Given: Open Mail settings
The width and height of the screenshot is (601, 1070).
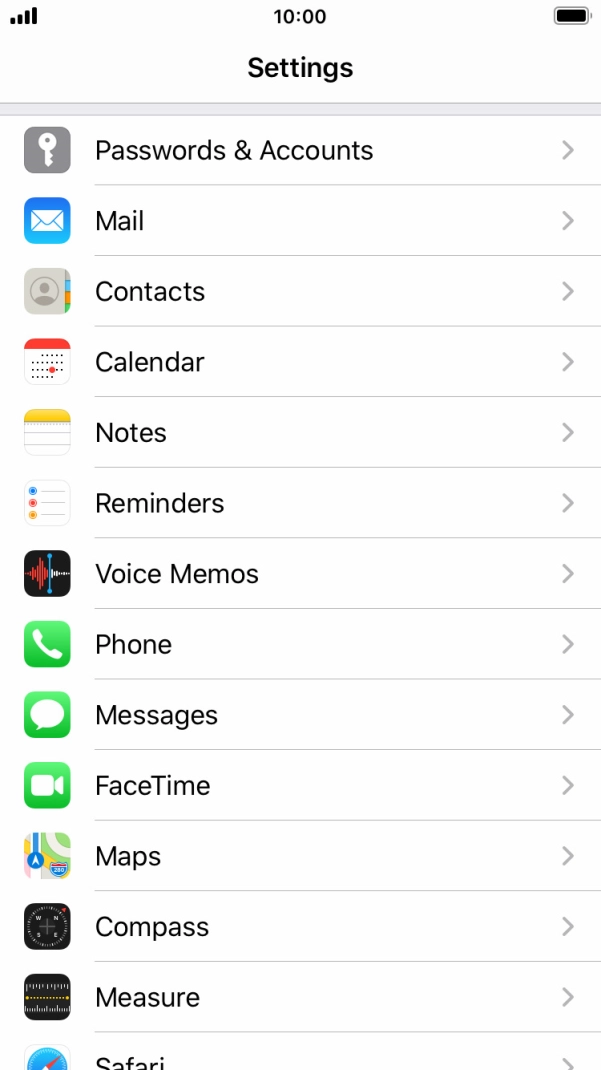Looking at the screenshot, I should point(300,221).
